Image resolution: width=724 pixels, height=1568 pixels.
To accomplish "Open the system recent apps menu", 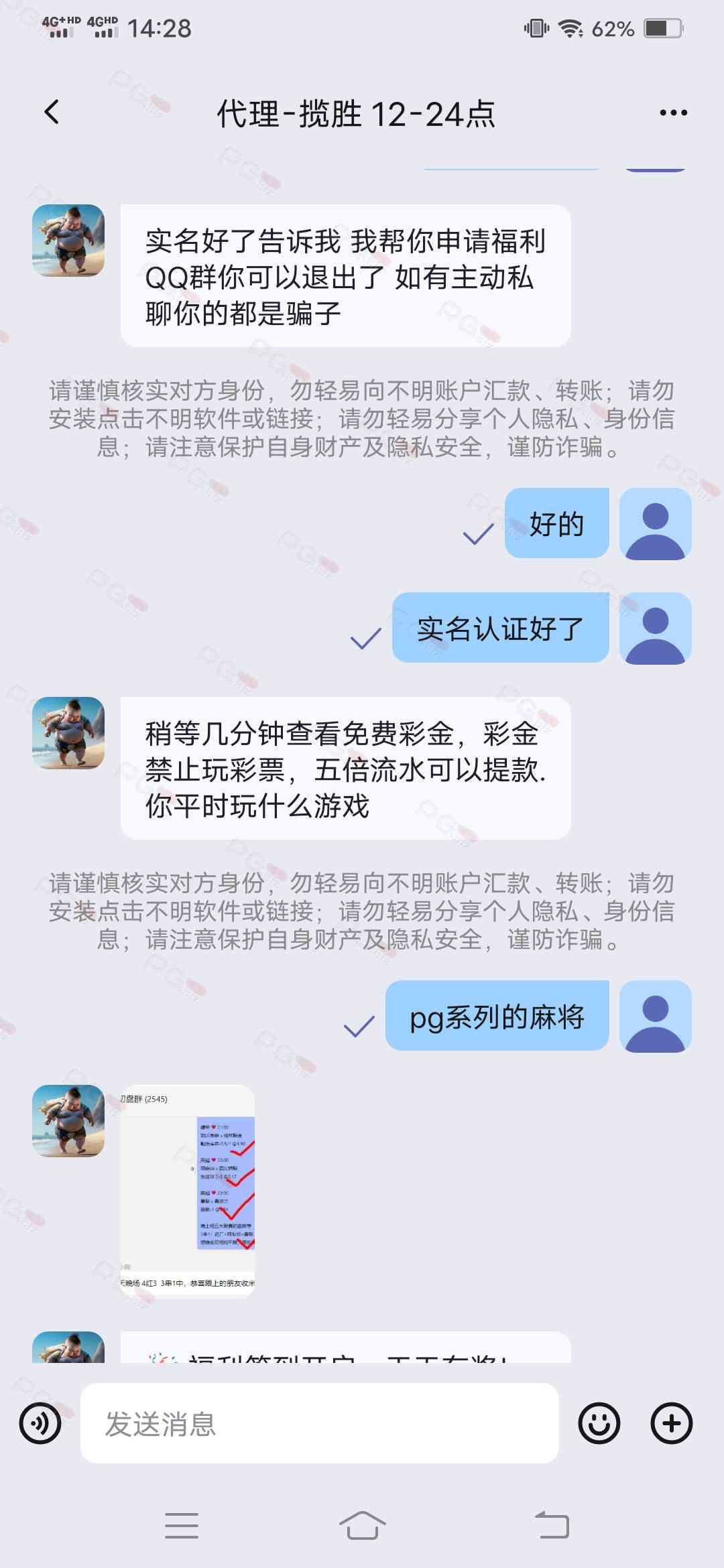I will 181,1525.
